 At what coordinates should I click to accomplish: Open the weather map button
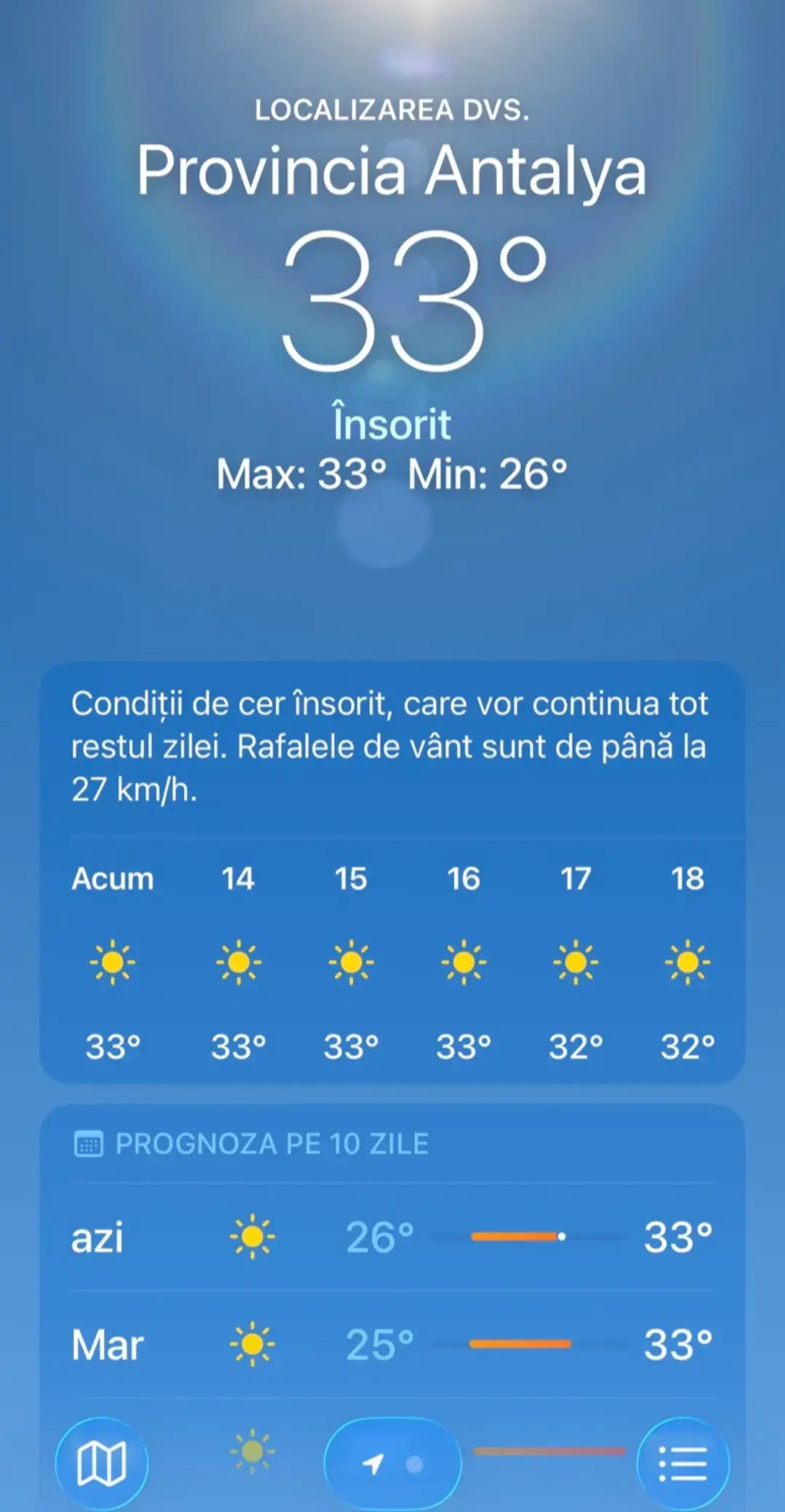[102, 1463]
